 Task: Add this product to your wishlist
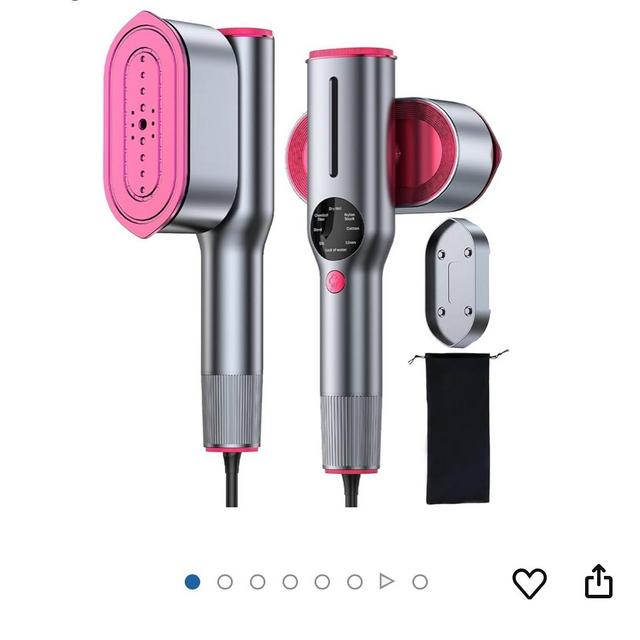(529, 582)
